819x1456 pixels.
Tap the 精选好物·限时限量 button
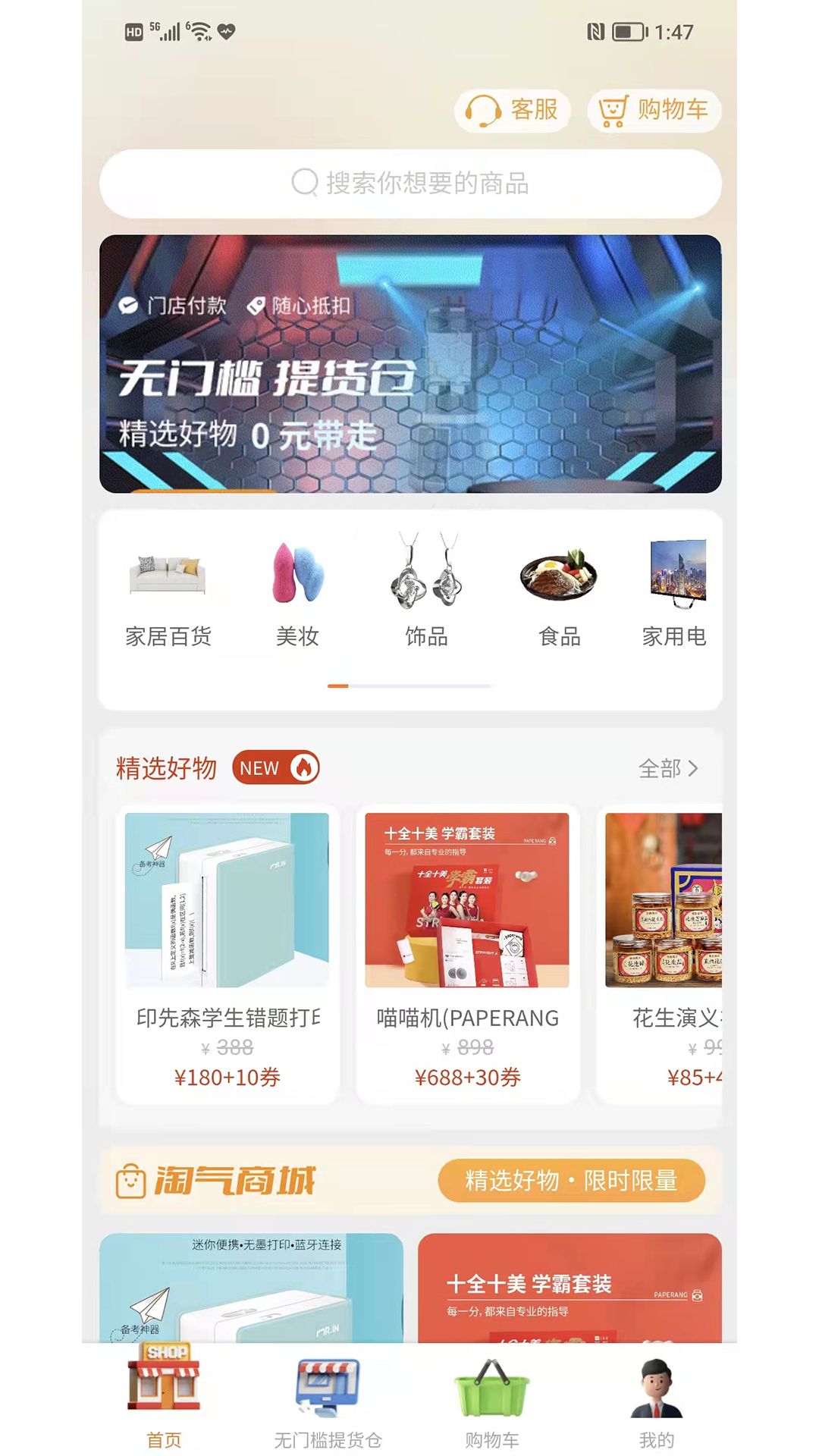click(571, 1181)
